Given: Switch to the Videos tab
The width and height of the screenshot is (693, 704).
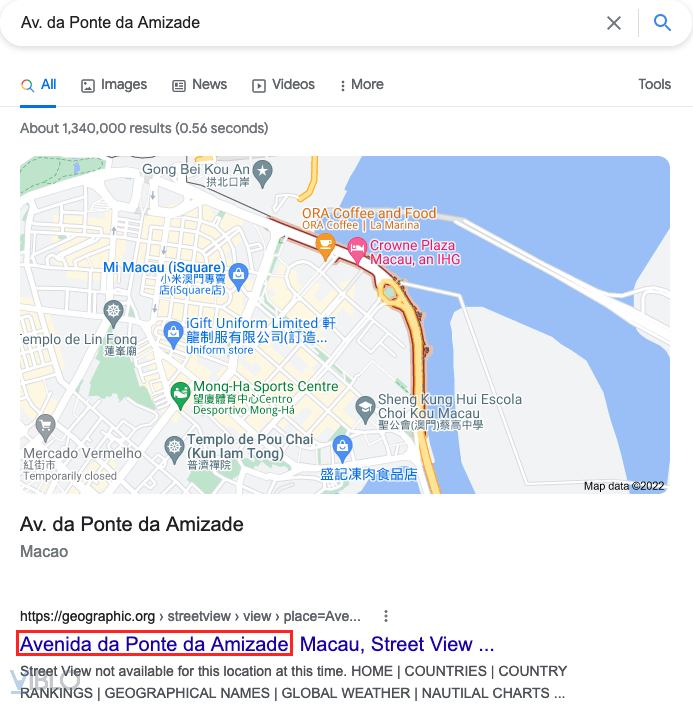Looking at the screenshot, I should click(x=283, y=85).
